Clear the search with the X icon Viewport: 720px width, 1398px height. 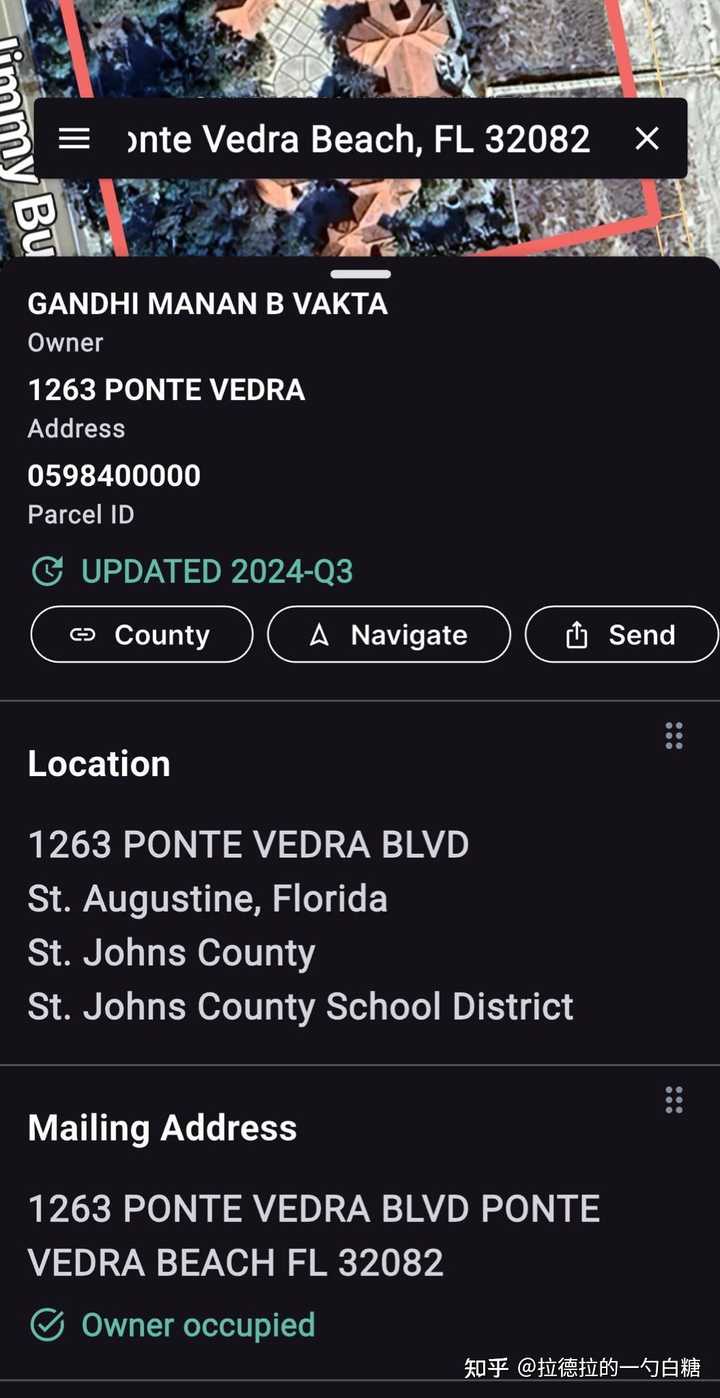[647, 139]
